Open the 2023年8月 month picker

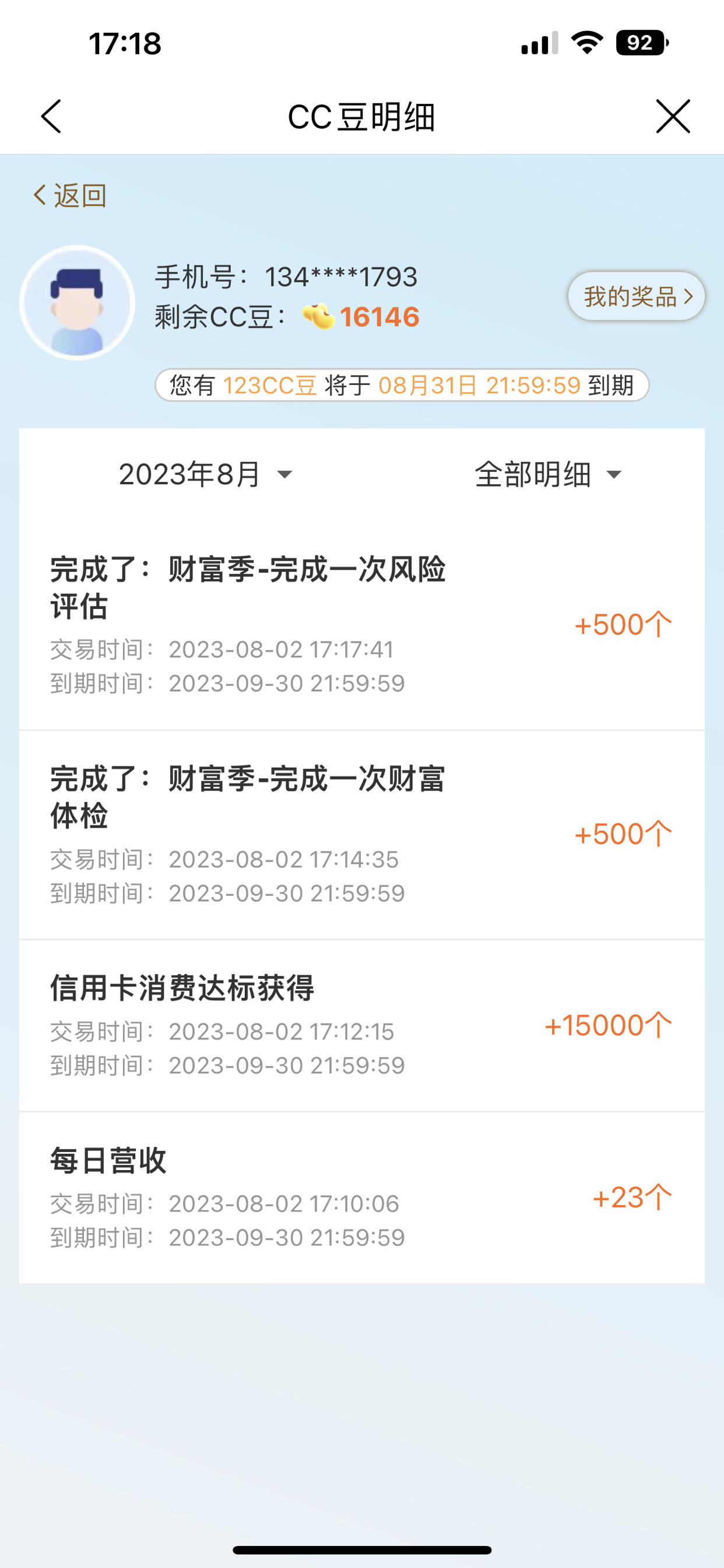(206, 474)
